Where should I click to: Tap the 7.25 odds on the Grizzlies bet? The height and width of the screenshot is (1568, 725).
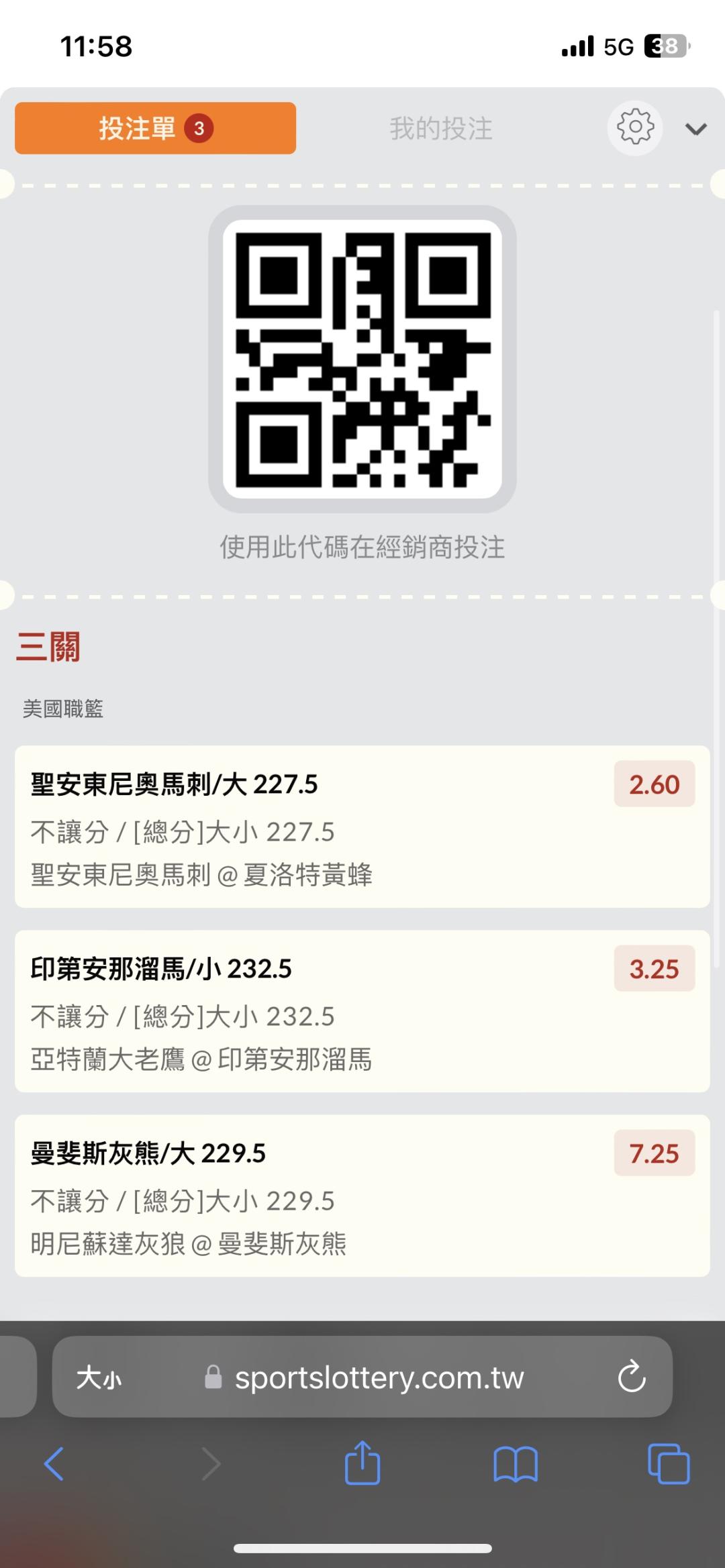(654, 1153)
